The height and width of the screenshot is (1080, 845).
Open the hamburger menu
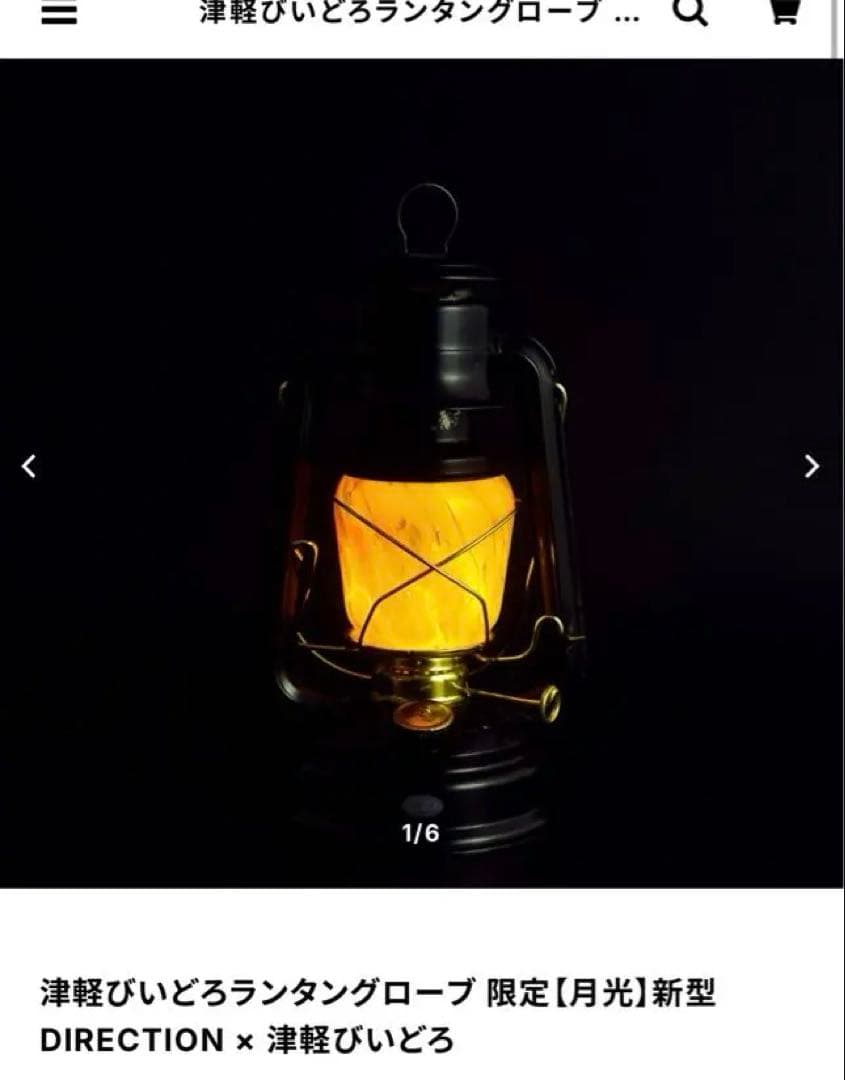coord(58,14)
